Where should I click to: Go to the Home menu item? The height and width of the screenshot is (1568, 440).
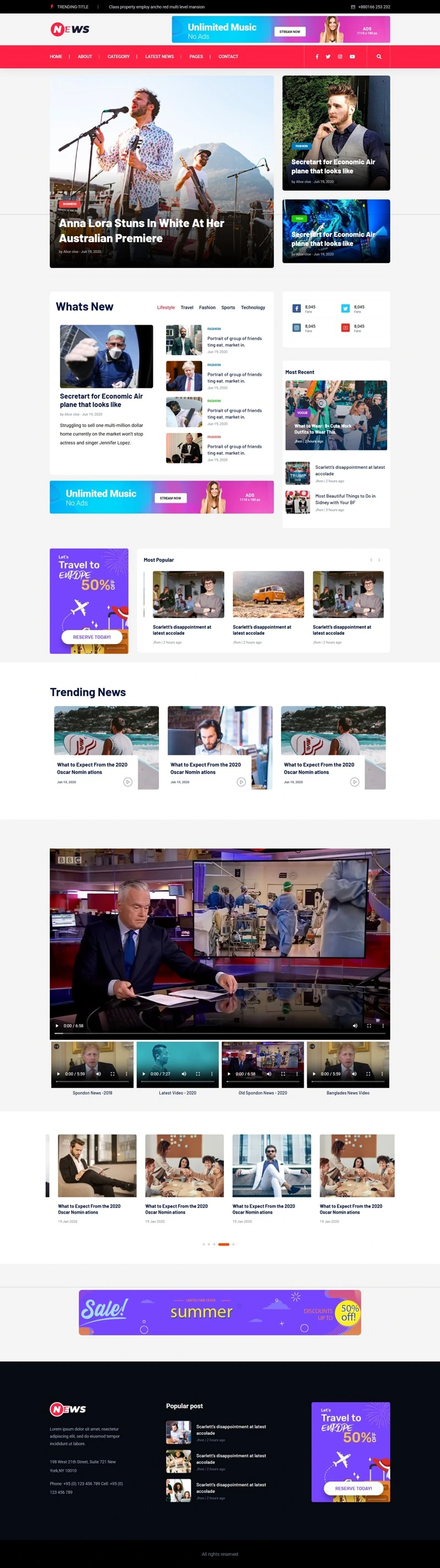(x=56, y=57)
